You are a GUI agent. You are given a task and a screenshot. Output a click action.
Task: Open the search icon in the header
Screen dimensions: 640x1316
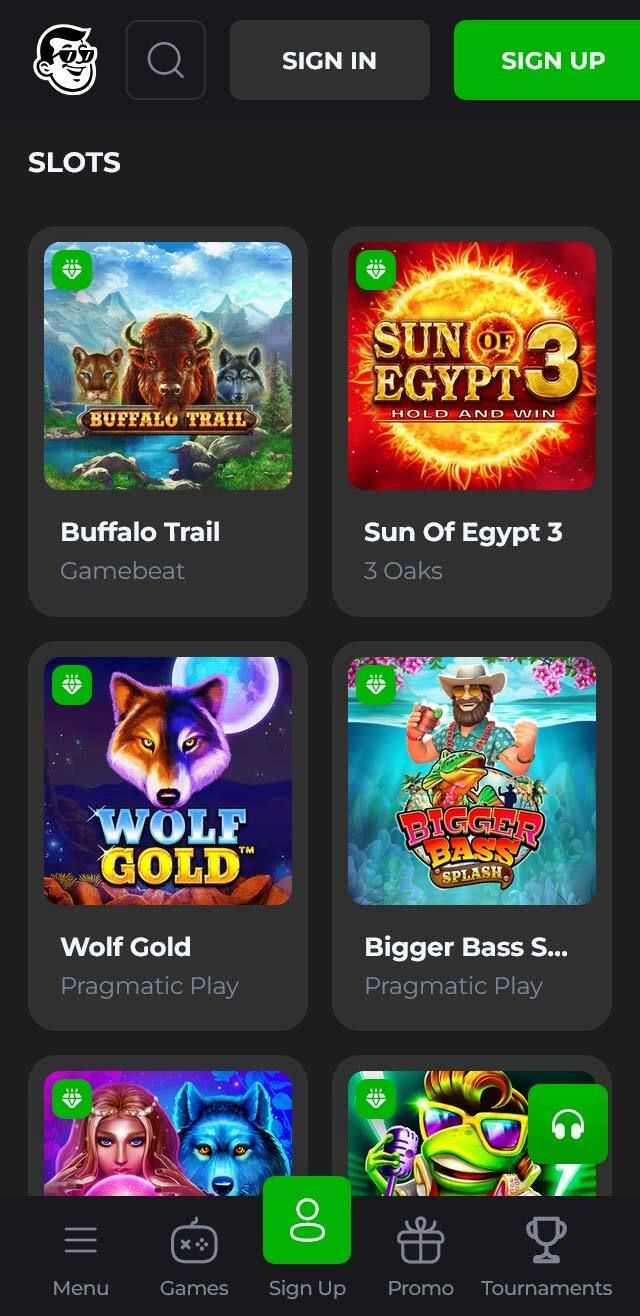point(165,60)
